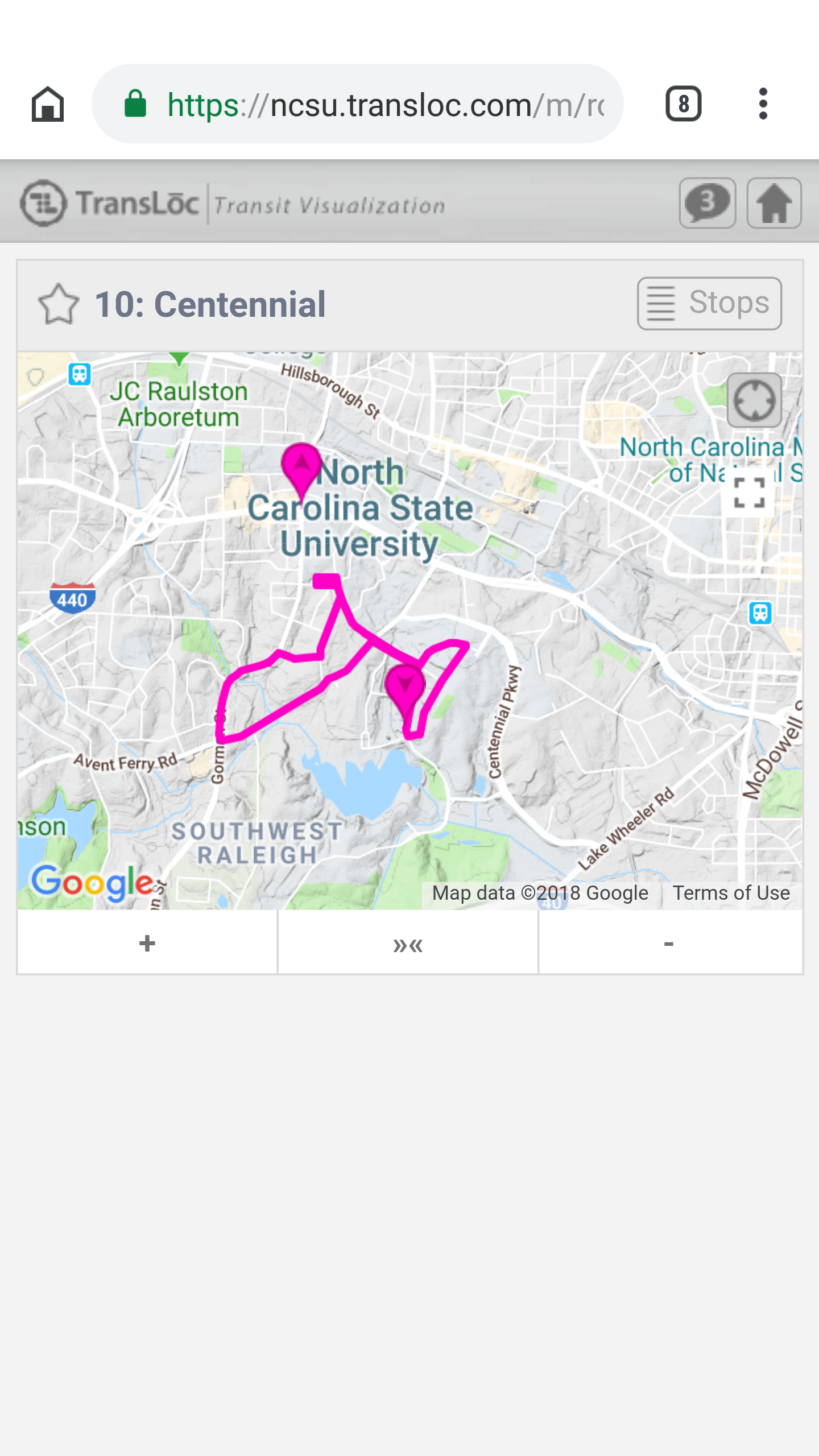Show the Stops list
Screen dimensions: 819x1456
(709, 303)
